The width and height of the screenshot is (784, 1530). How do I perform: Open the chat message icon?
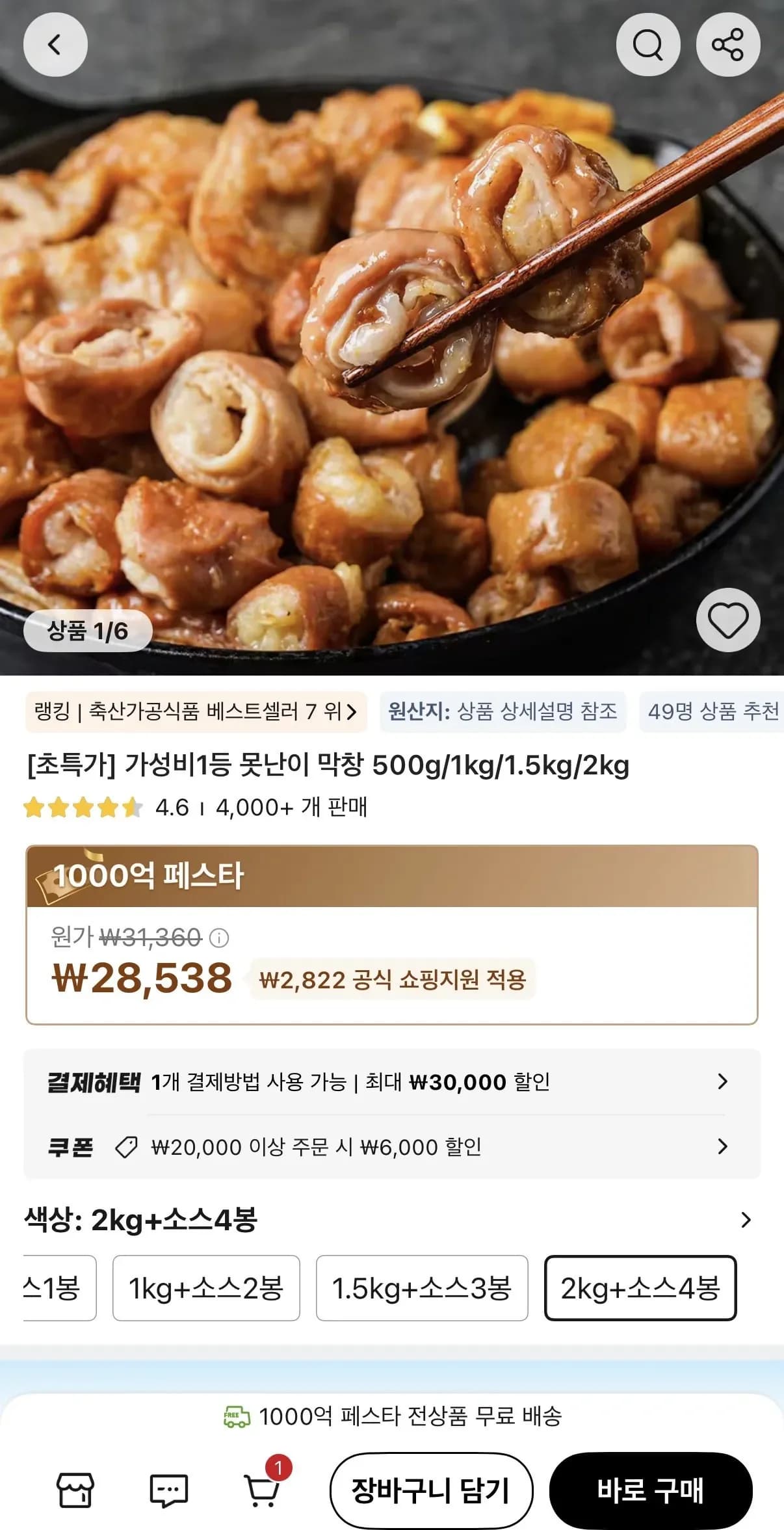click(x=169, y=1492)
